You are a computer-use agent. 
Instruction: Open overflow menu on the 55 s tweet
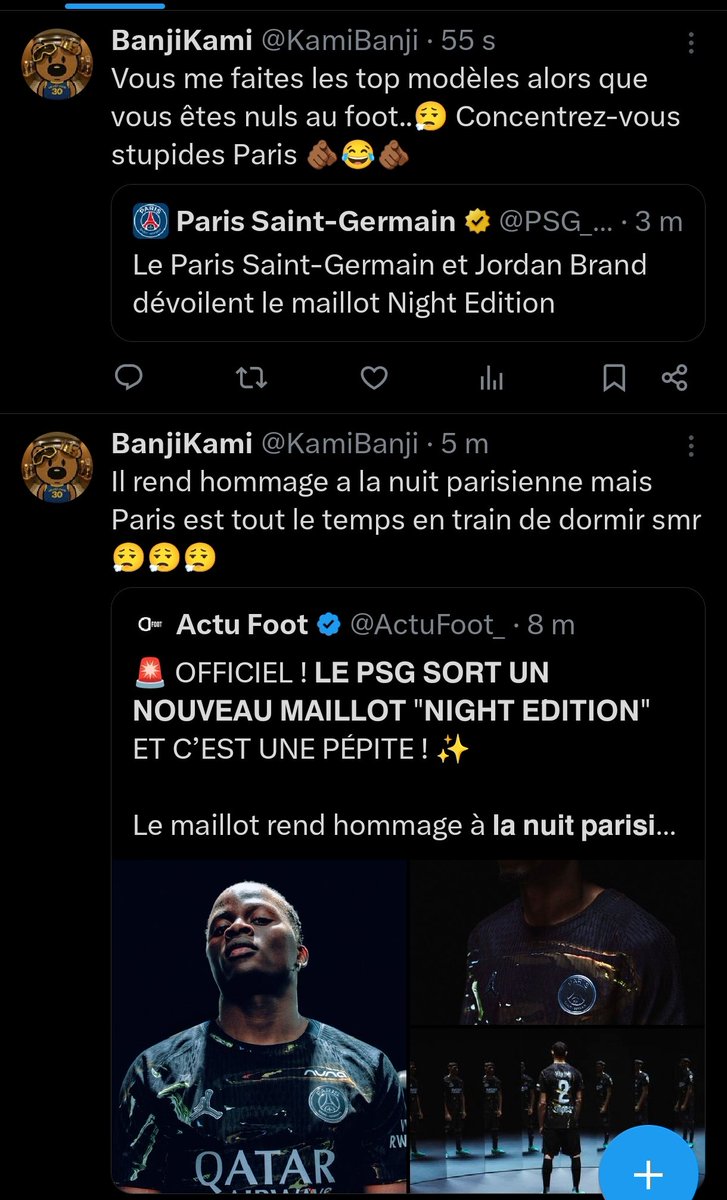(x=692, y=42)
